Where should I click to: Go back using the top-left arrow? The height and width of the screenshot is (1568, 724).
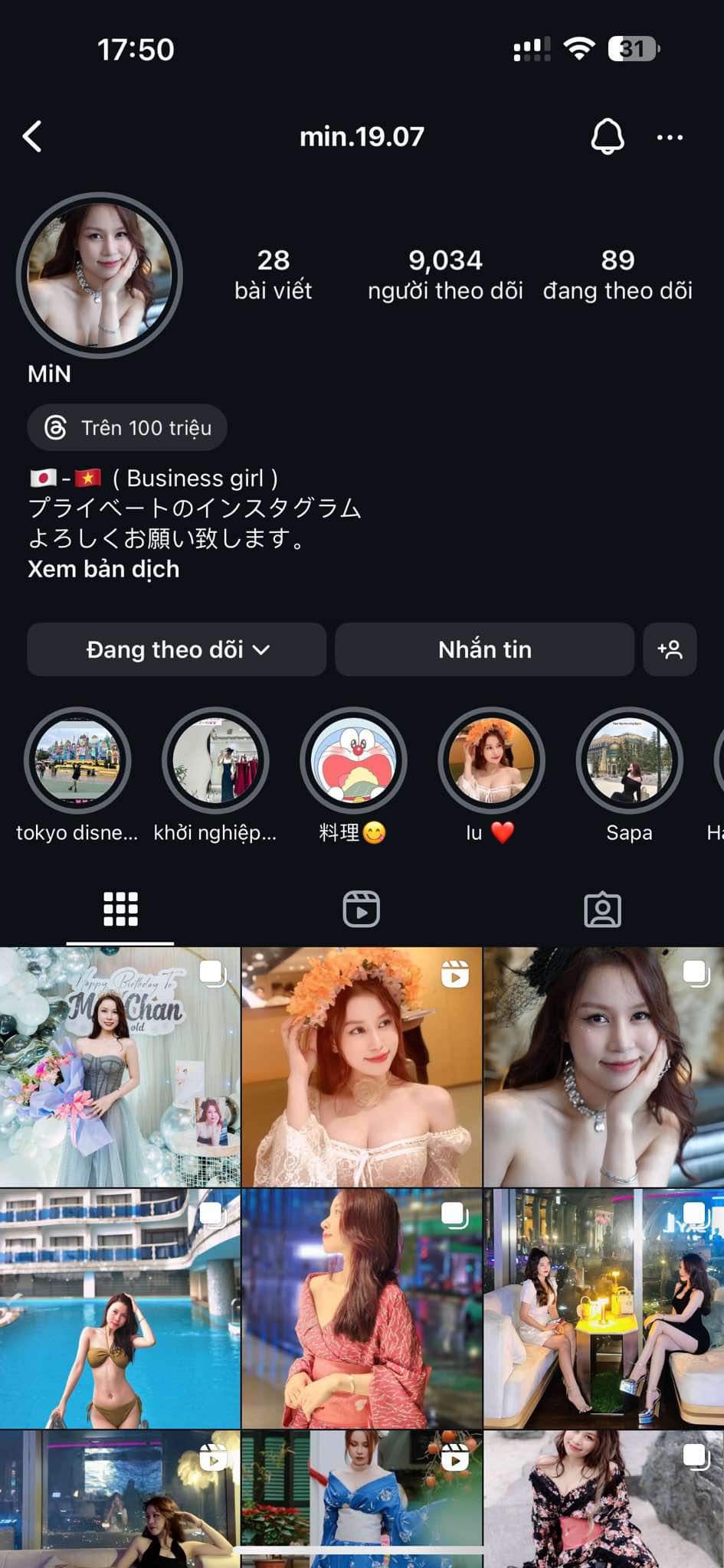coord(32,137)
